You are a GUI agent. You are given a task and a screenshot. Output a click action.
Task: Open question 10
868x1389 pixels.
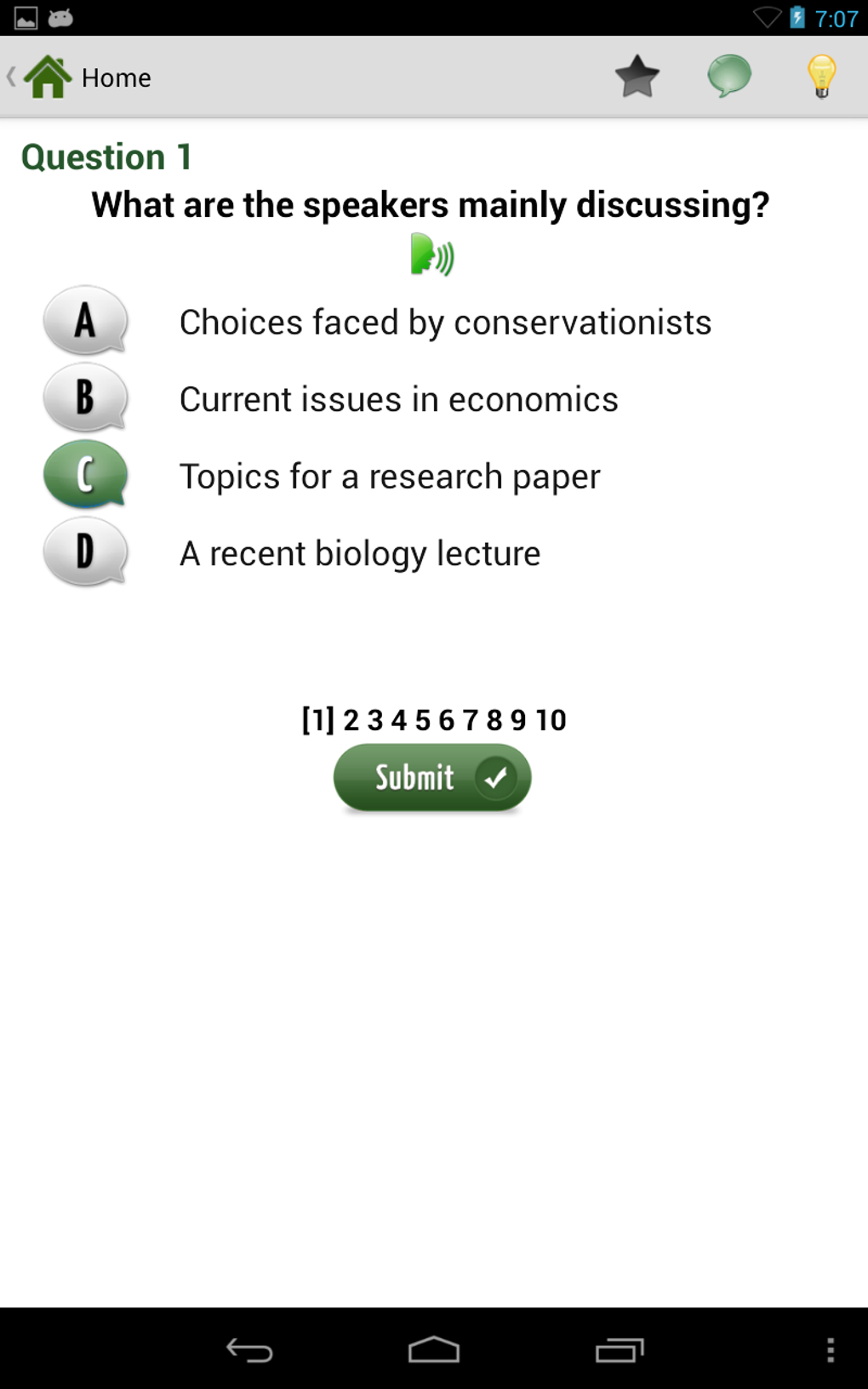pyautogui.click(x=551, y=719)
